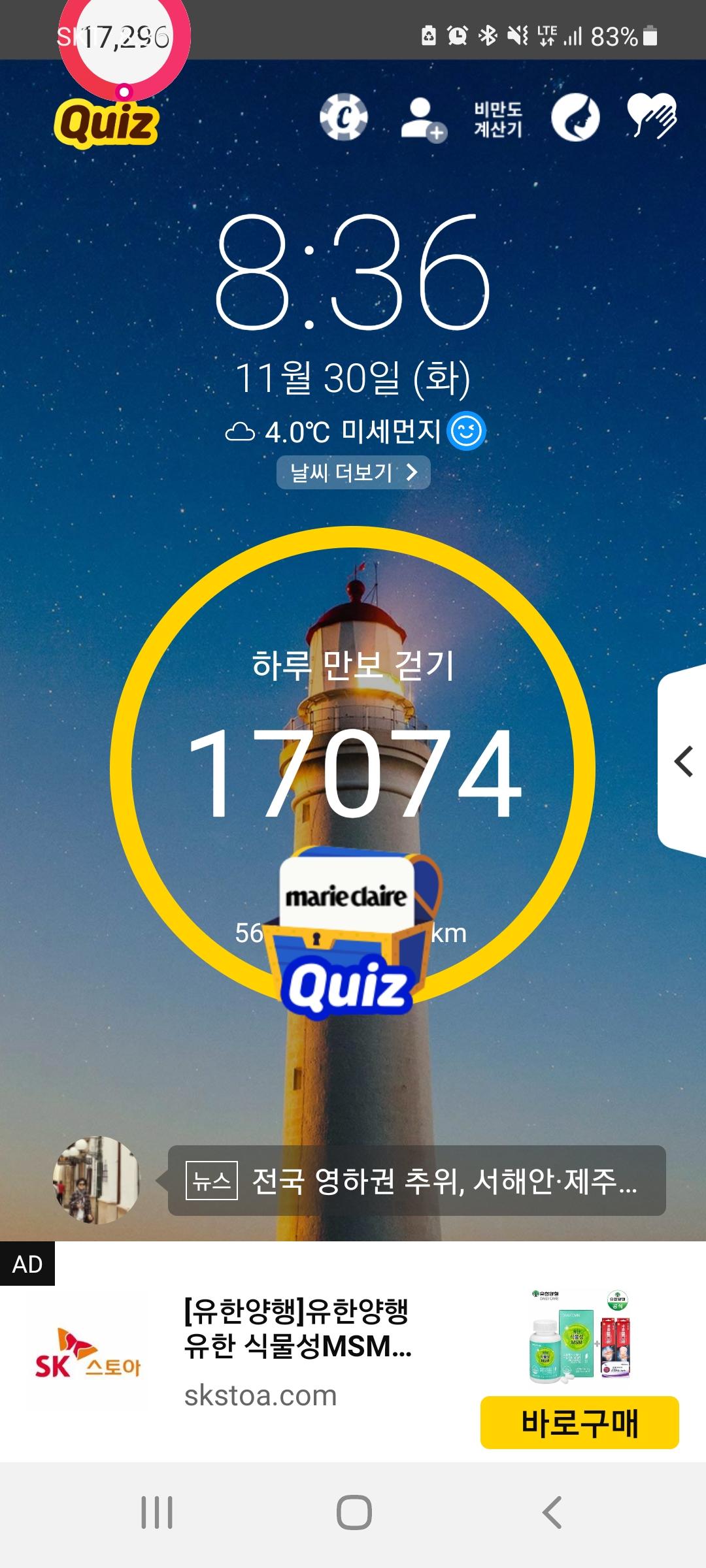
Task: Open the news thumbnail photo
Action: 97,1179
